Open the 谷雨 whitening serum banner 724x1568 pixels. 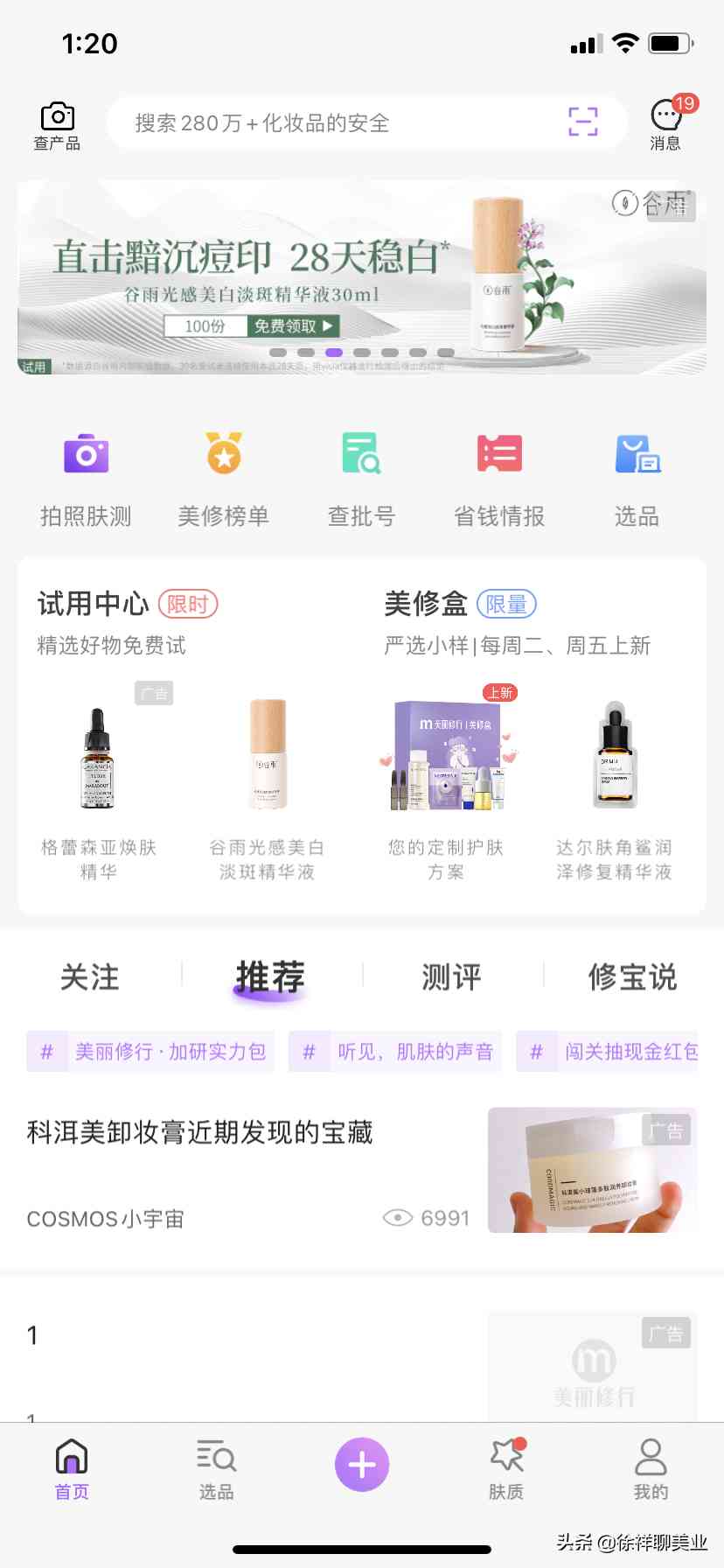pos(361,276)
